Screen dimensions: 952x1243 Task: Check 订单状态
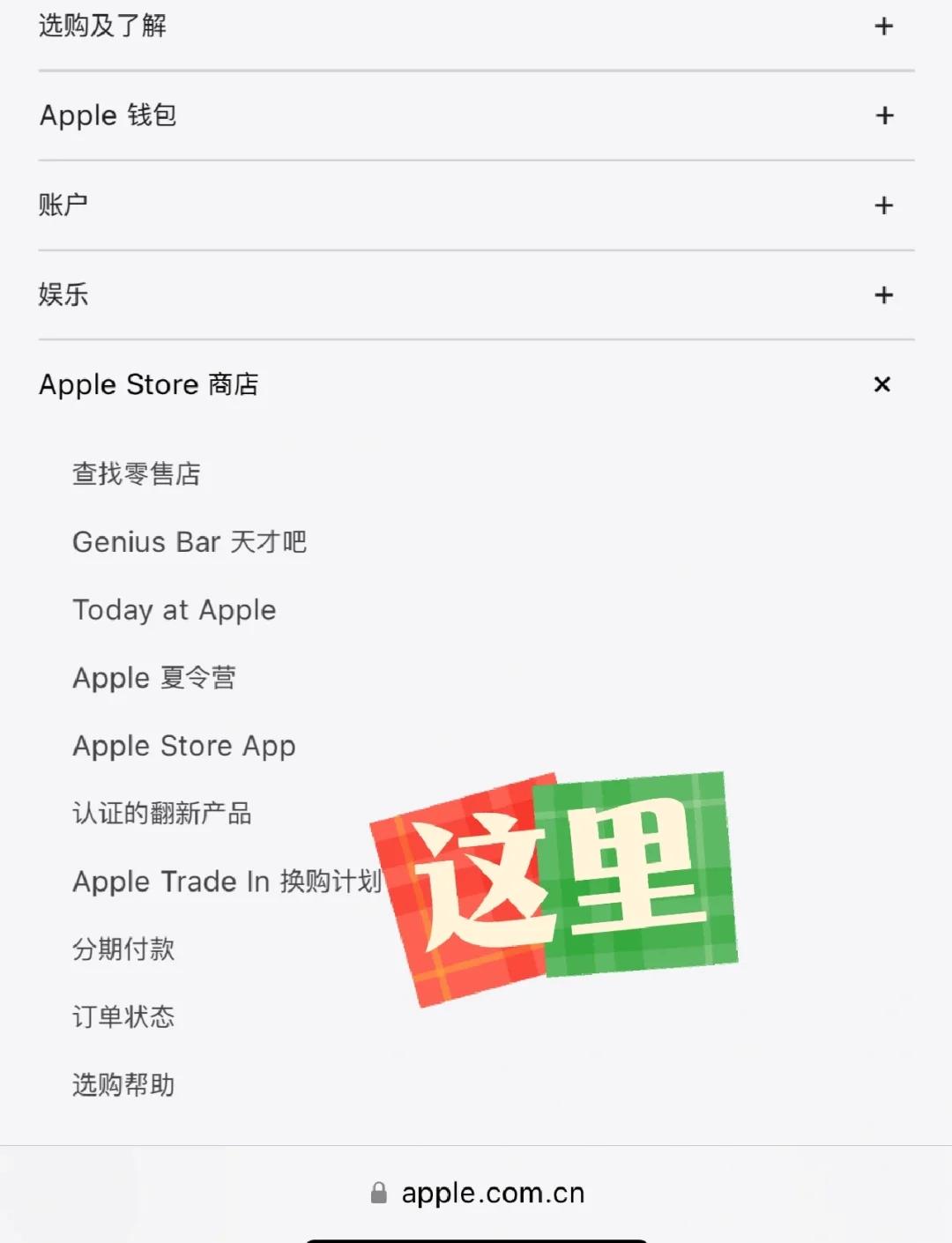click(x=123, y=1017)
